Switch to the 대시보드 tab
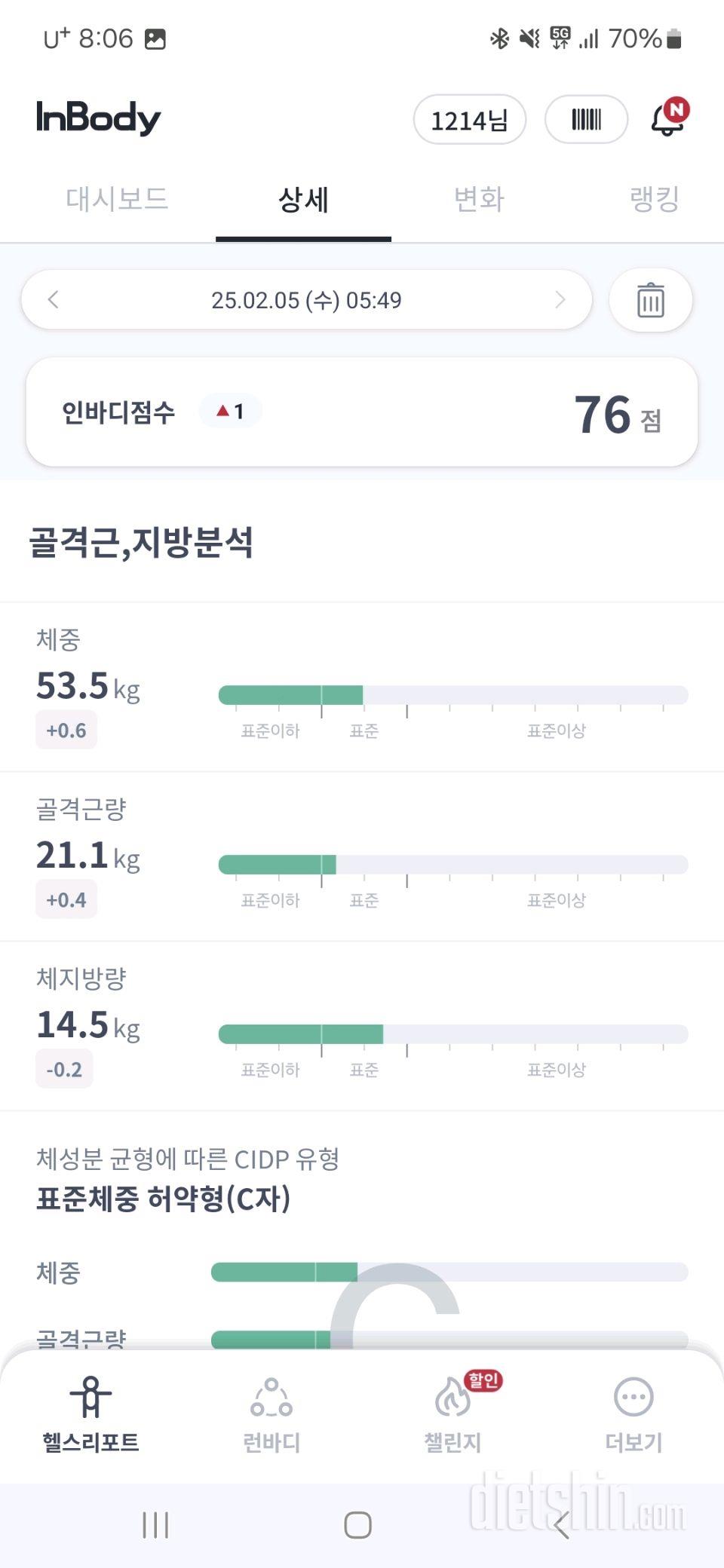The height and width of the screenshot is (1568, 724). 117,199
